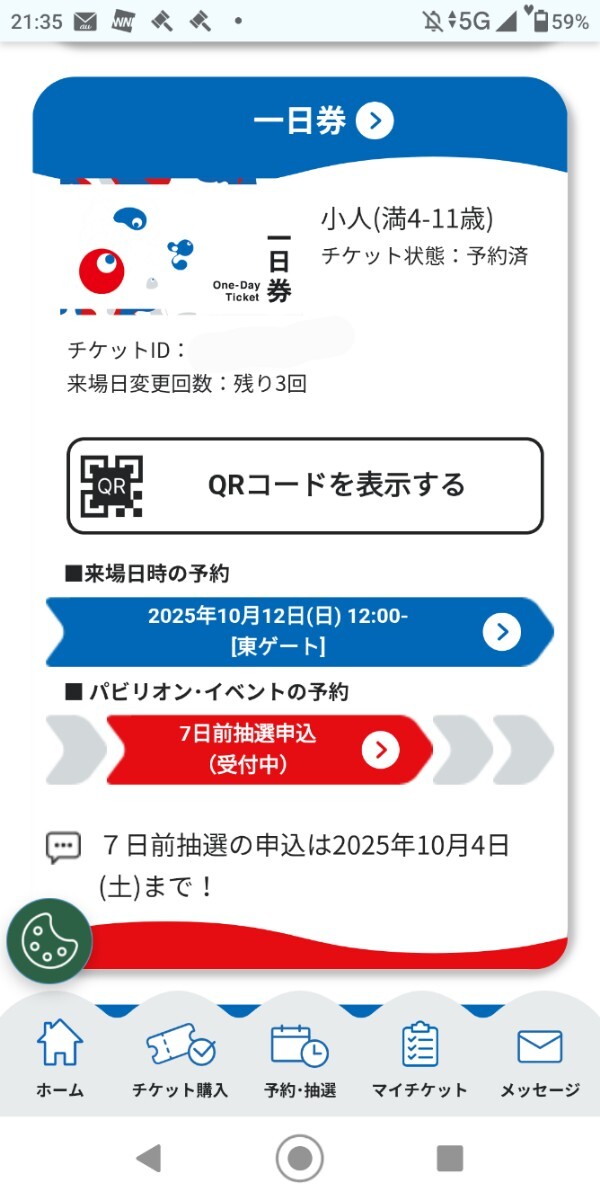Viewport: 600px width, 1200px height.
Task: Open the 2025年10月12日 東ゲート visit reservation
Action: 300,631
